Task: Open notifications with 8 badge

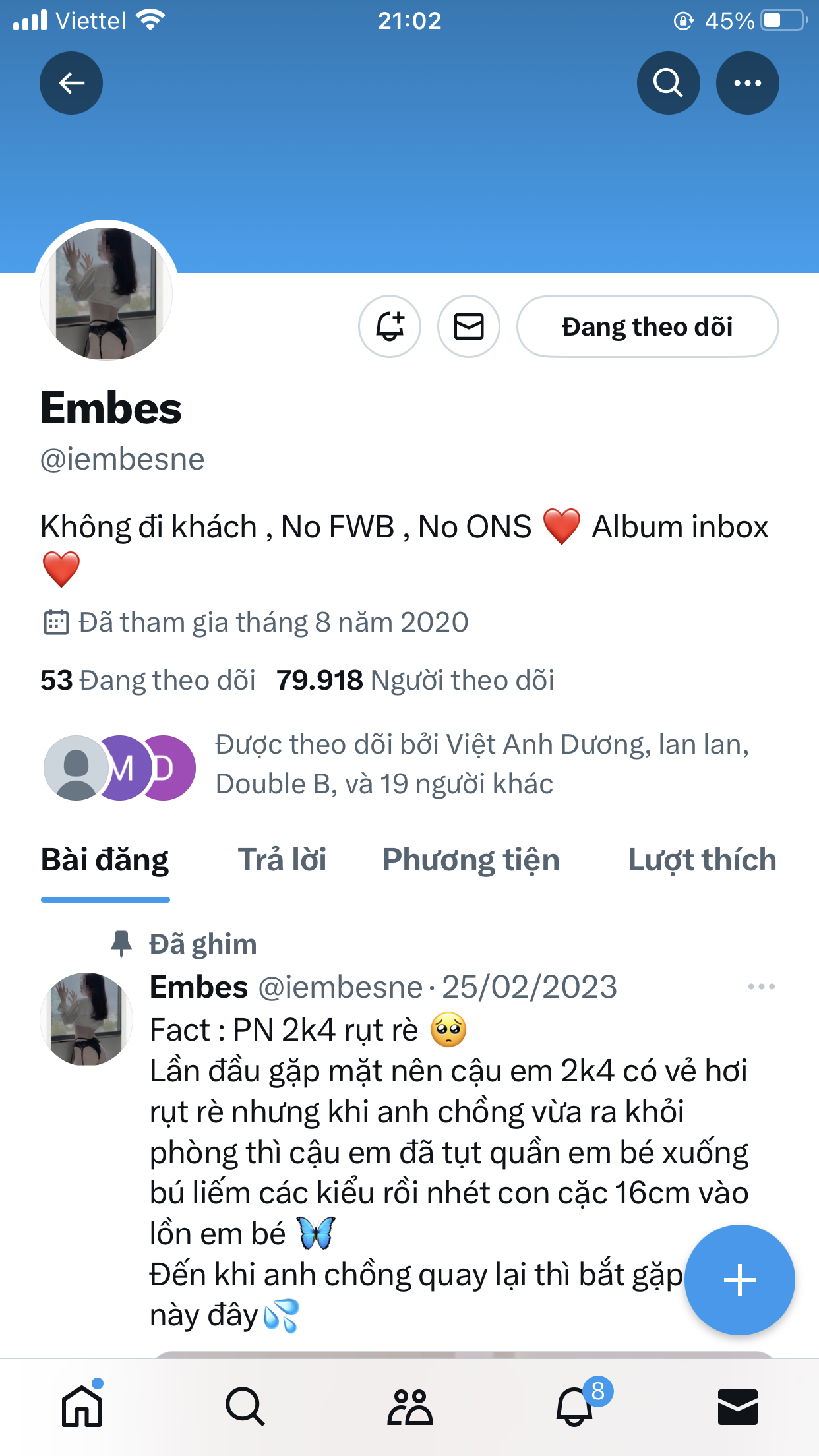Action: tap(575, 1407)
